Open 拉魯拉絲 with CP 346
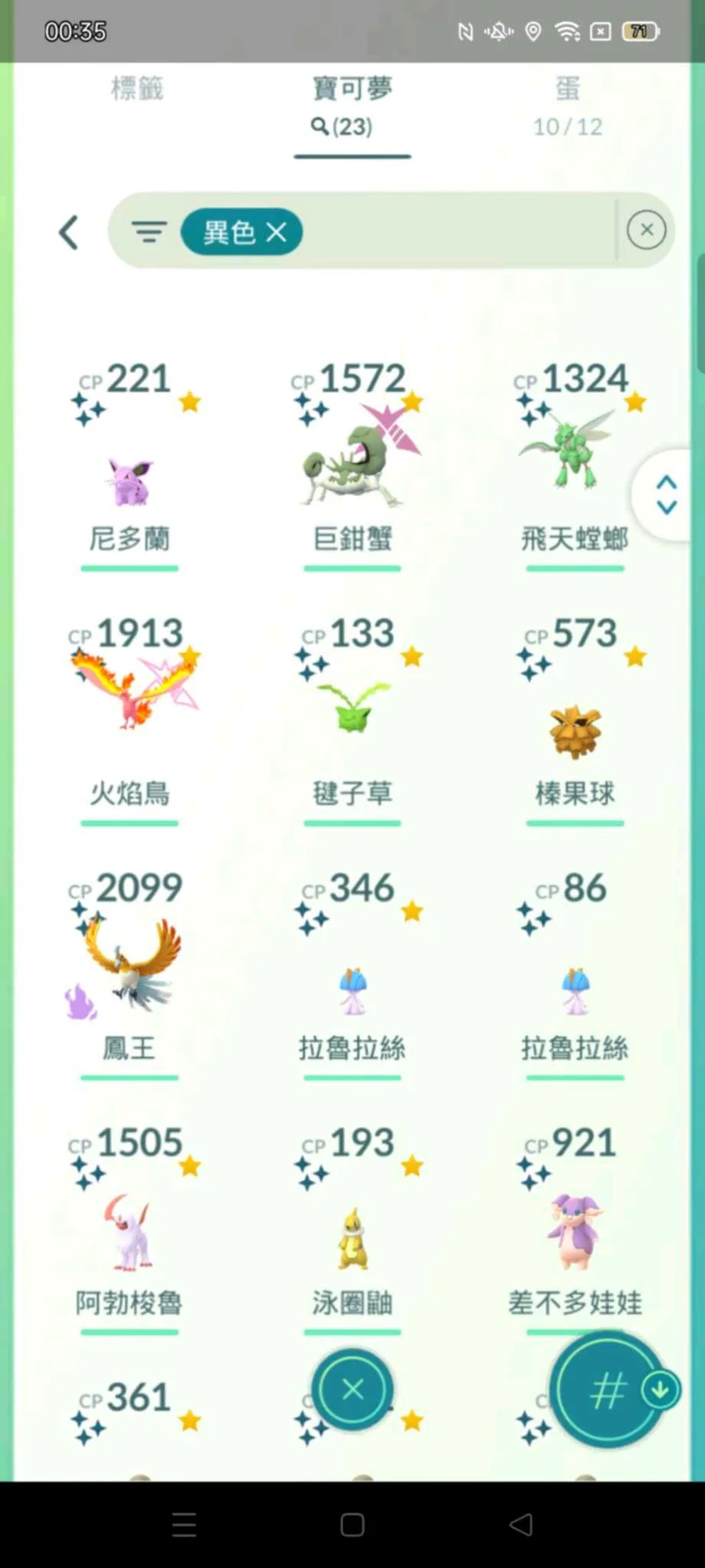 click(x=352, y=987)
